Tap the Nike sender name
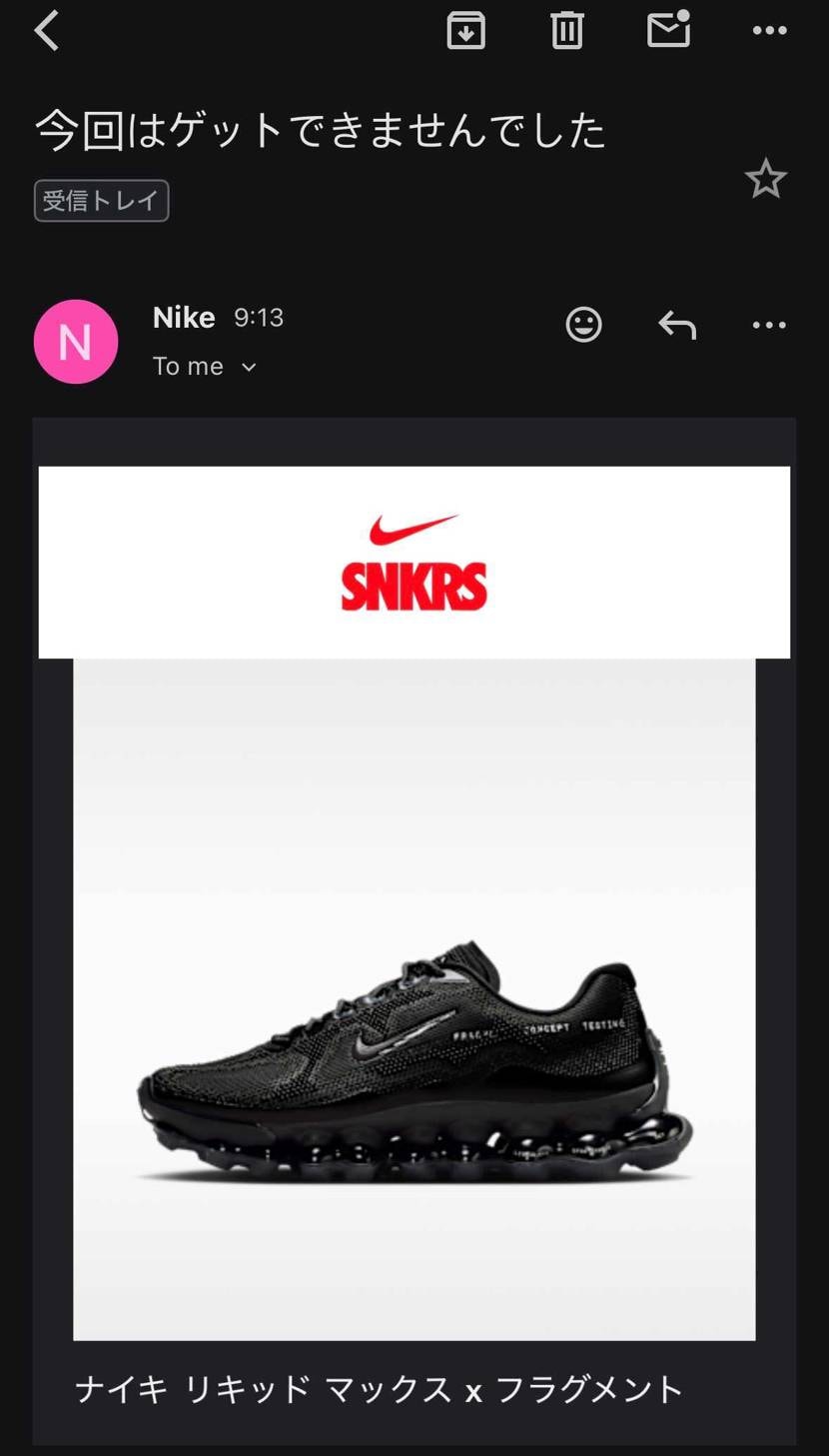 point(184,317)
